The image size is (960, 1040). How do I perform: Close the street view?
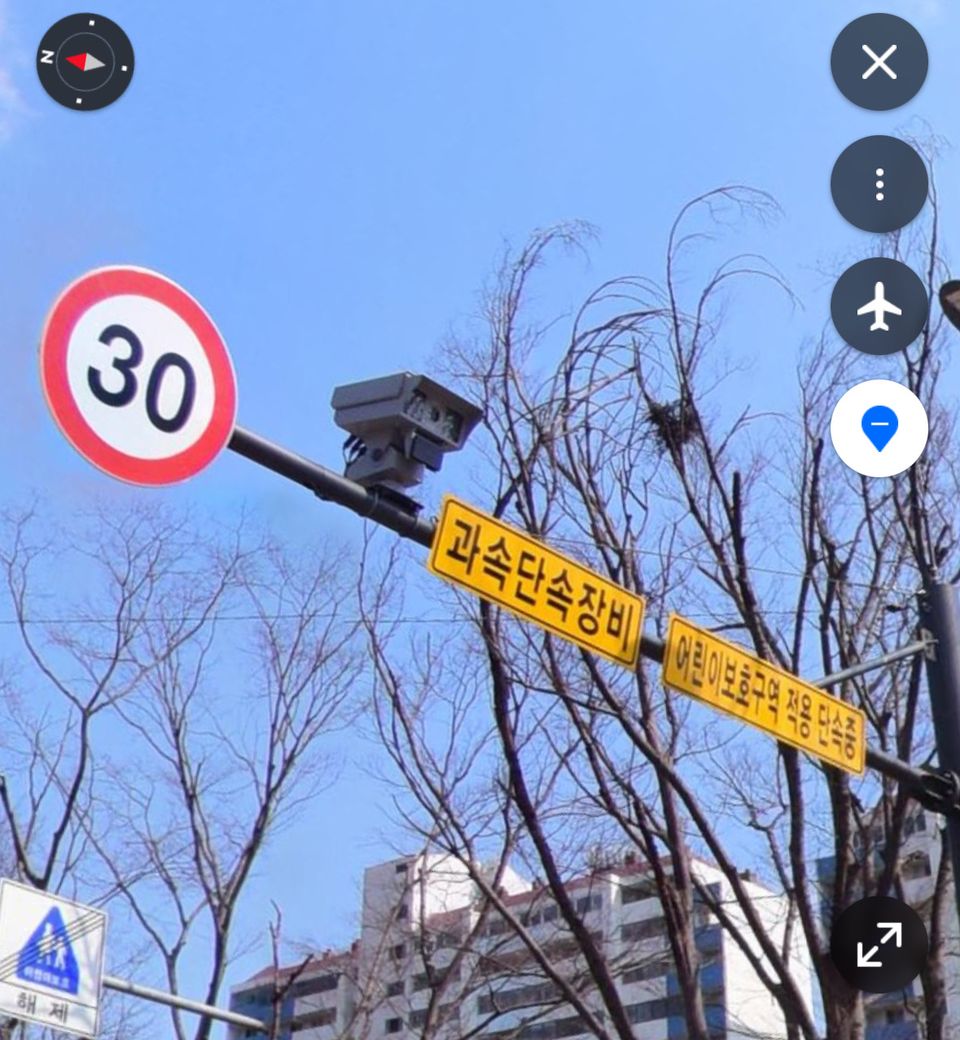879,62
